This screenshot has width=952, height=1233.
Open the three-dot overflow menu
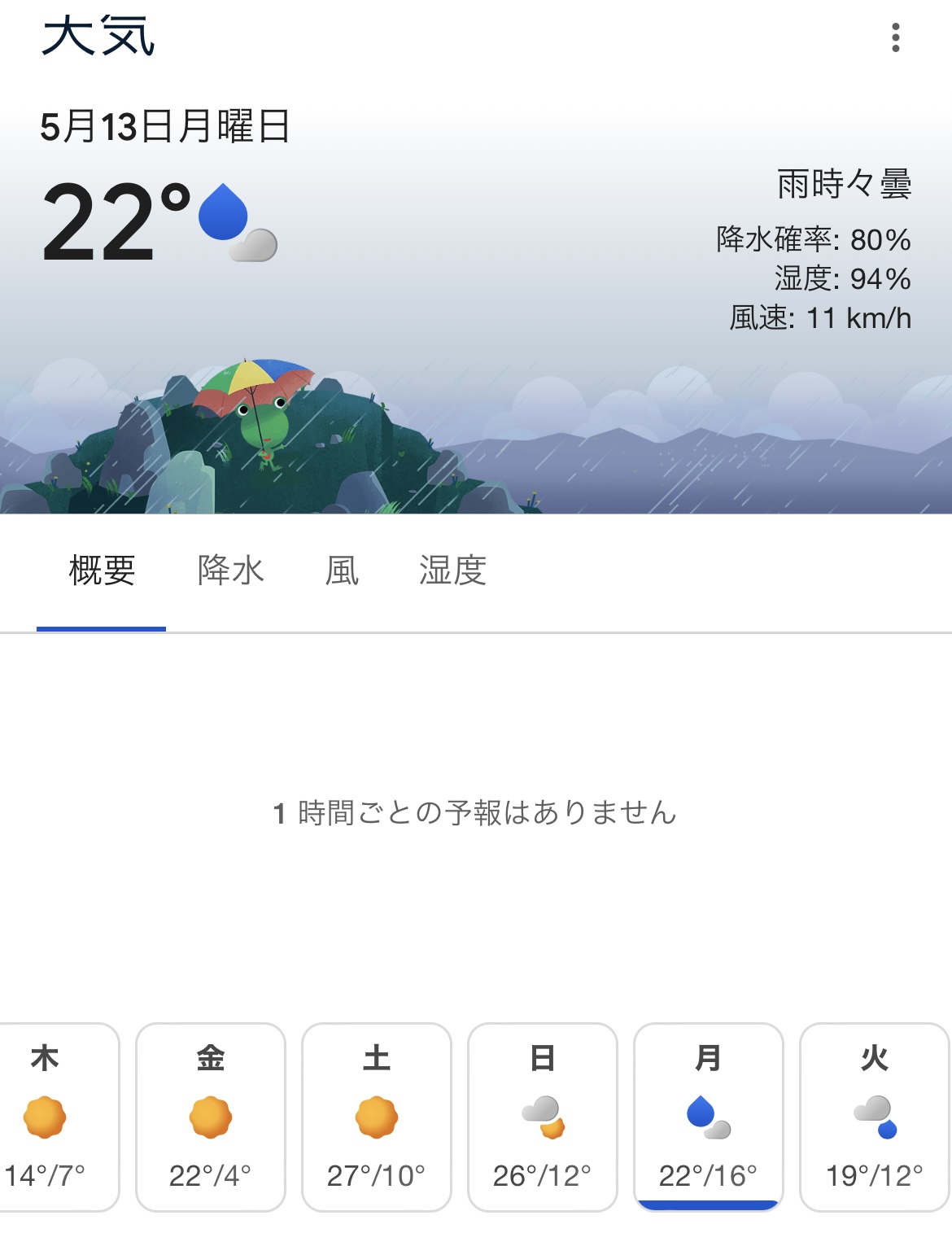point(895,37)
